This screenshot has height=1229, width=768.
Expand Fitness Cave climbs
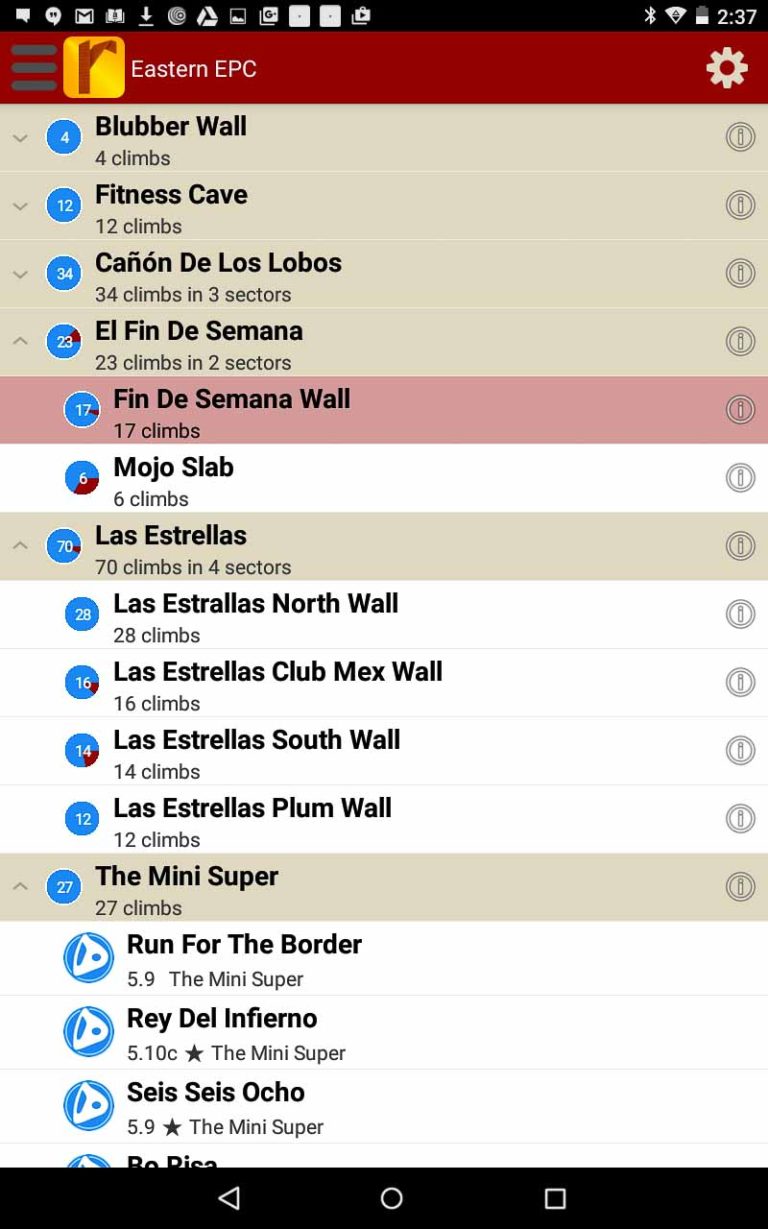[x=20, y=206]
